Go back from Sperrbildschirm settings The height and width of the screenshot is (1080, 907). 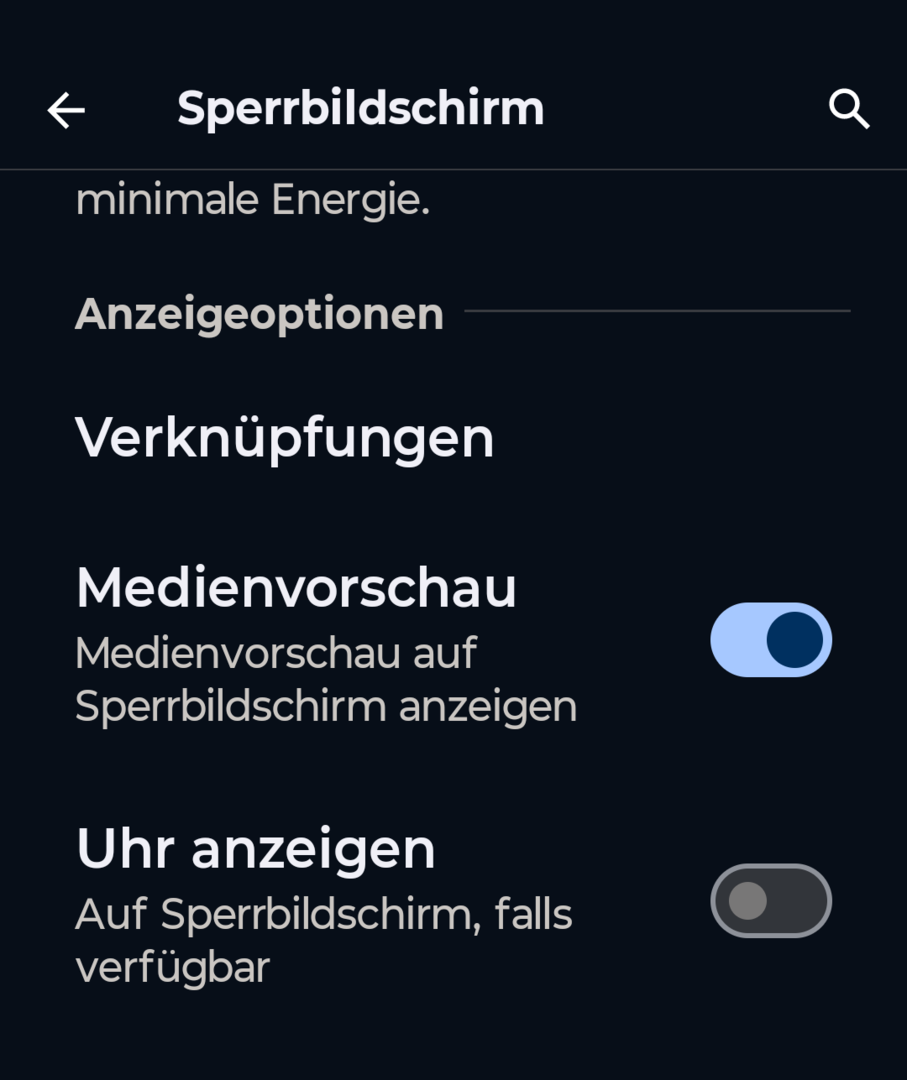(66, 110)
